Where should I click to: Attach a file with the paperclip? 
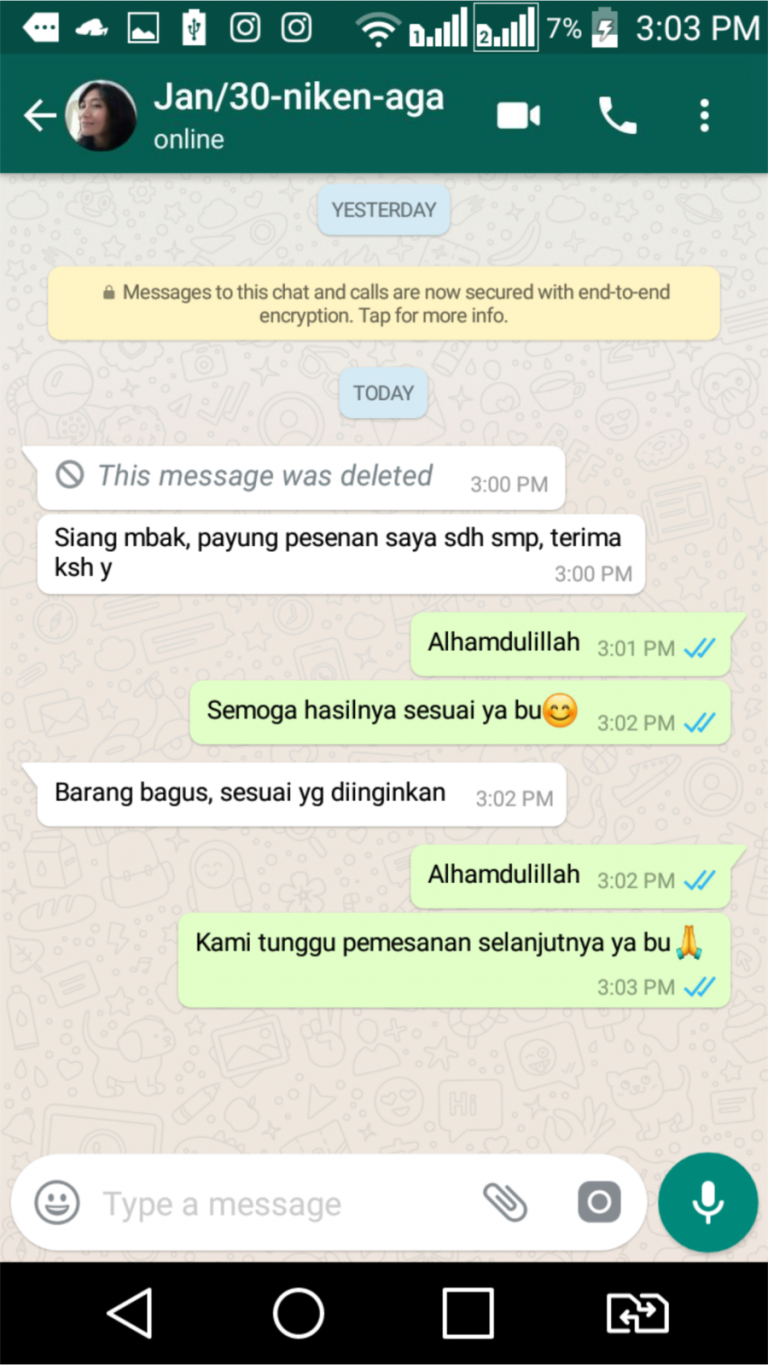[x=505, y=1202]
